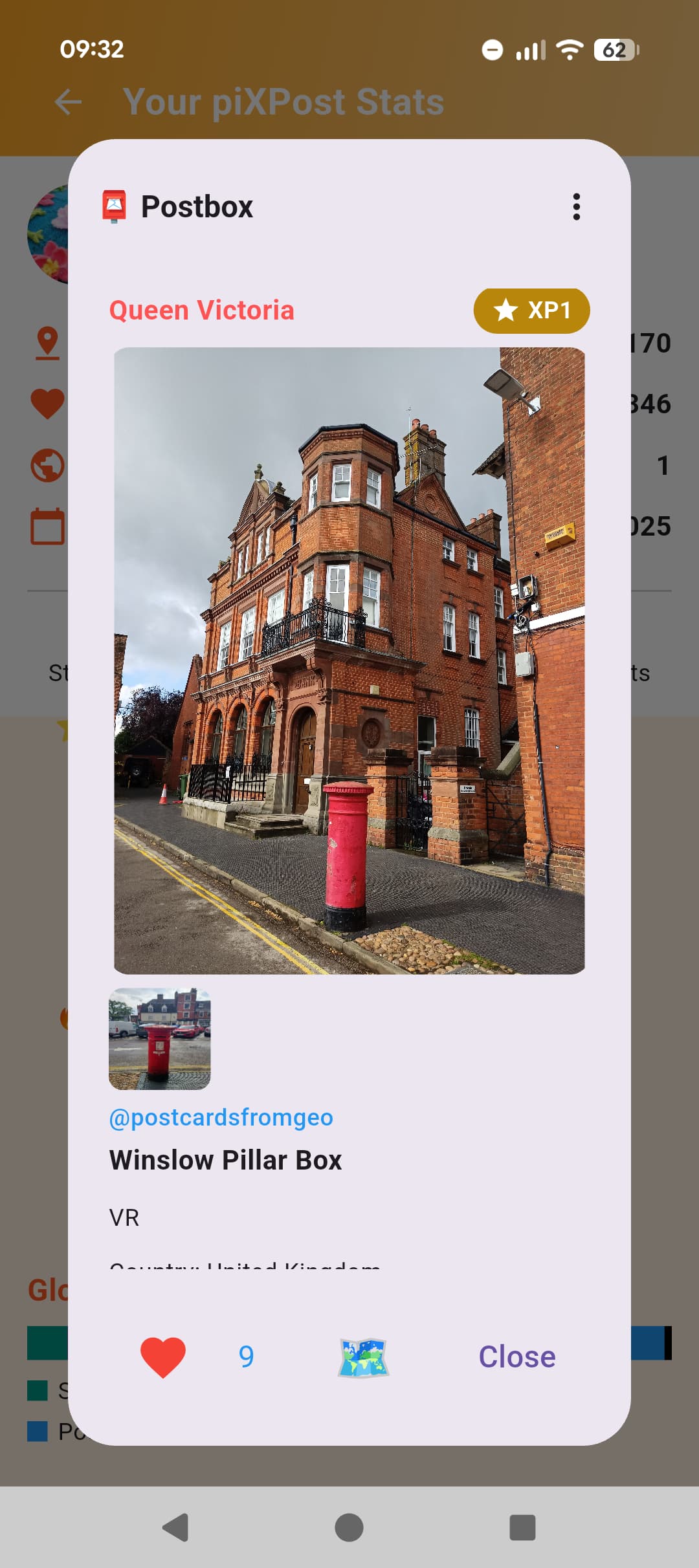The width and height of the screenshot is (699, 1568).
Task: Open the world map icon
Action: [x=363, y=1357]
